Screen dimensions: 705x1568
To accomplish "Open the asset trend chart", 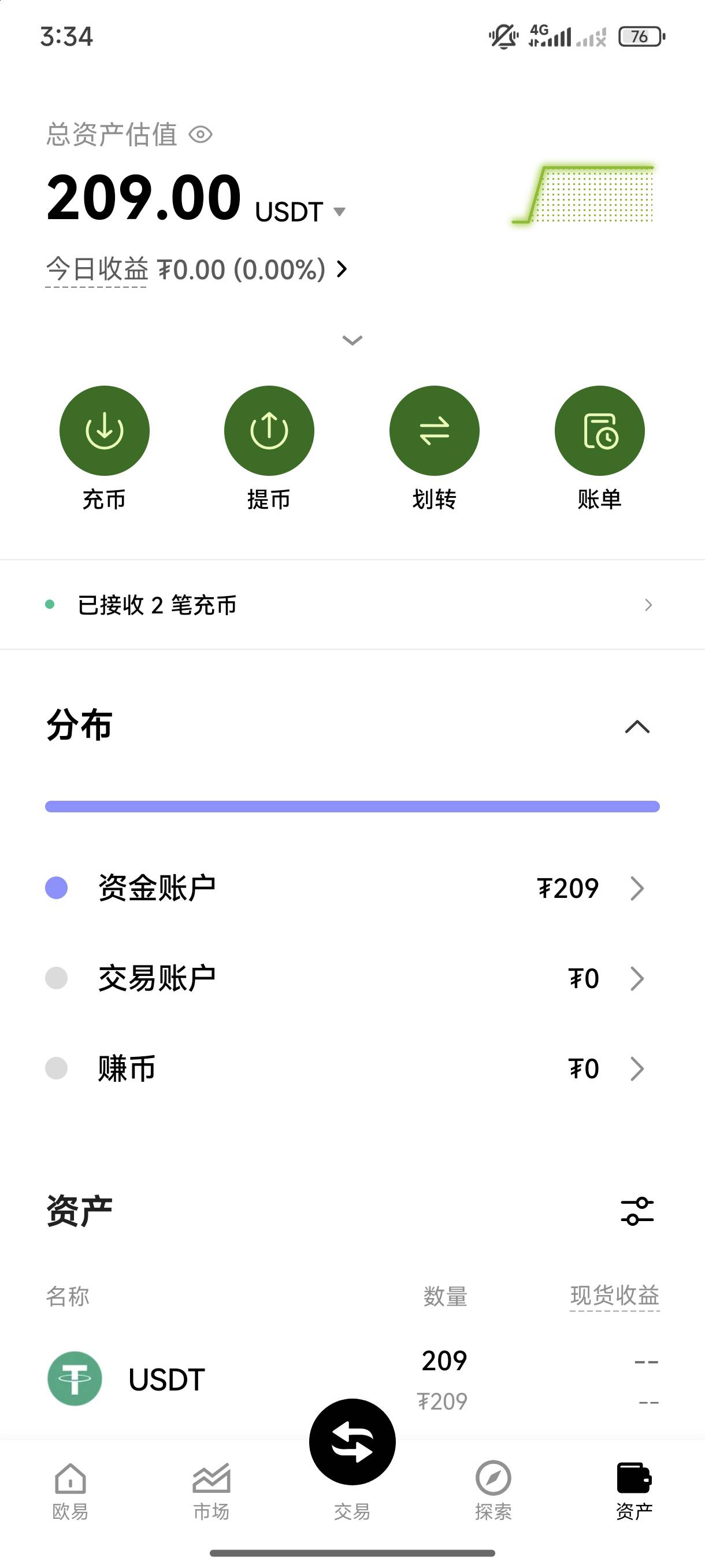I will click(582, 195).
